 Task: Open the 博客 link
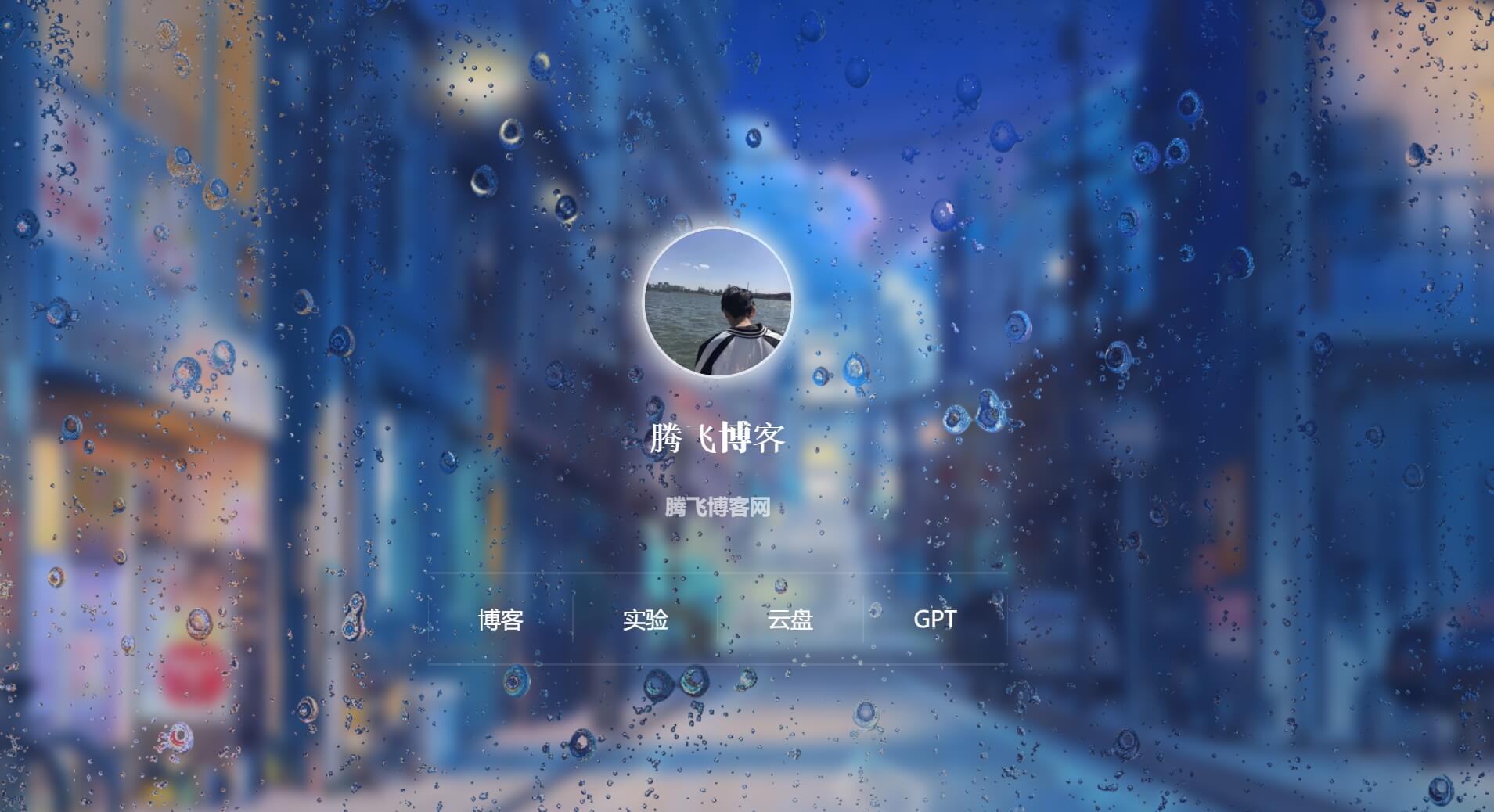(x=500, y=620)
